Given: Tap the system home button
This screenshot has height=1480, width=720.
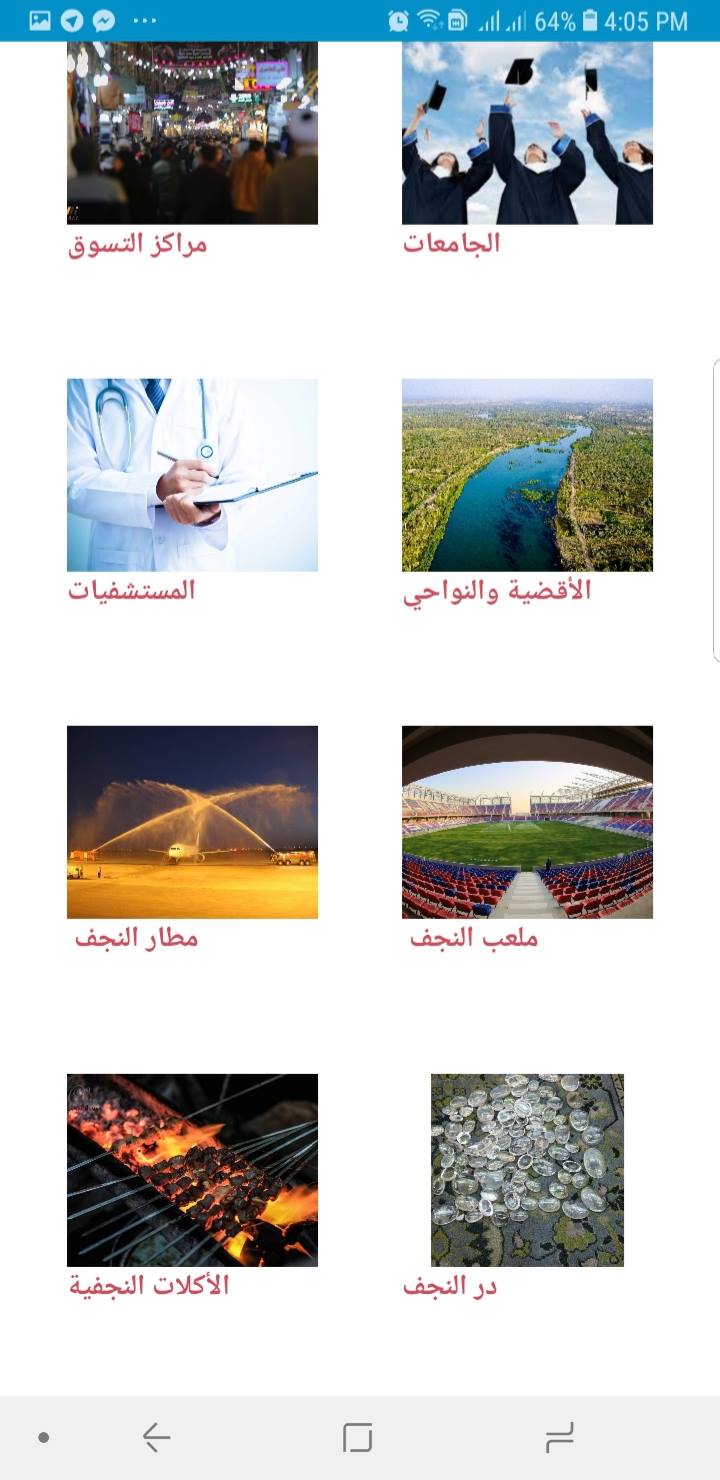Looking at the screenshot, I should 358,1438.
